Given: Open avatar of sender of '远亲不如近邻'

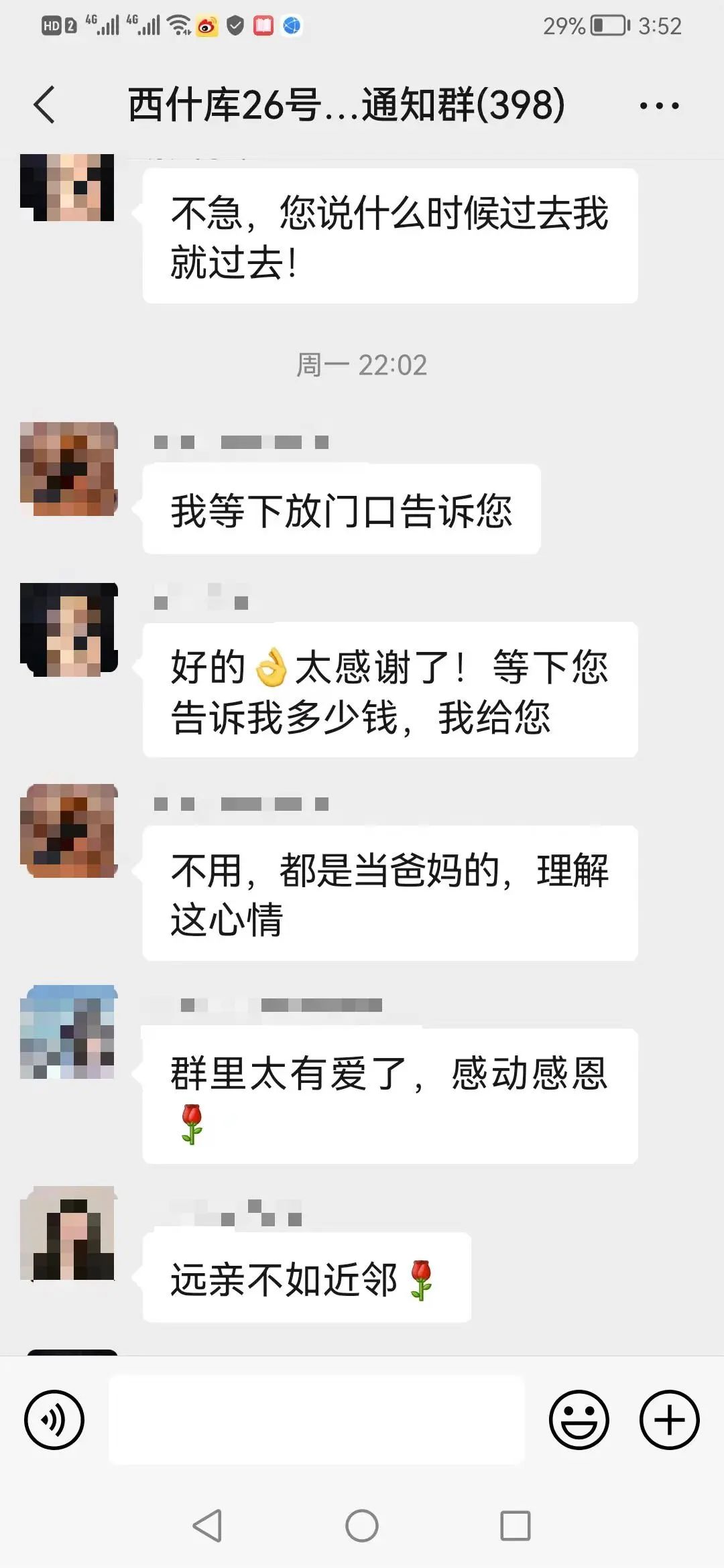Looking at the screenshot, I should 68,1233.
